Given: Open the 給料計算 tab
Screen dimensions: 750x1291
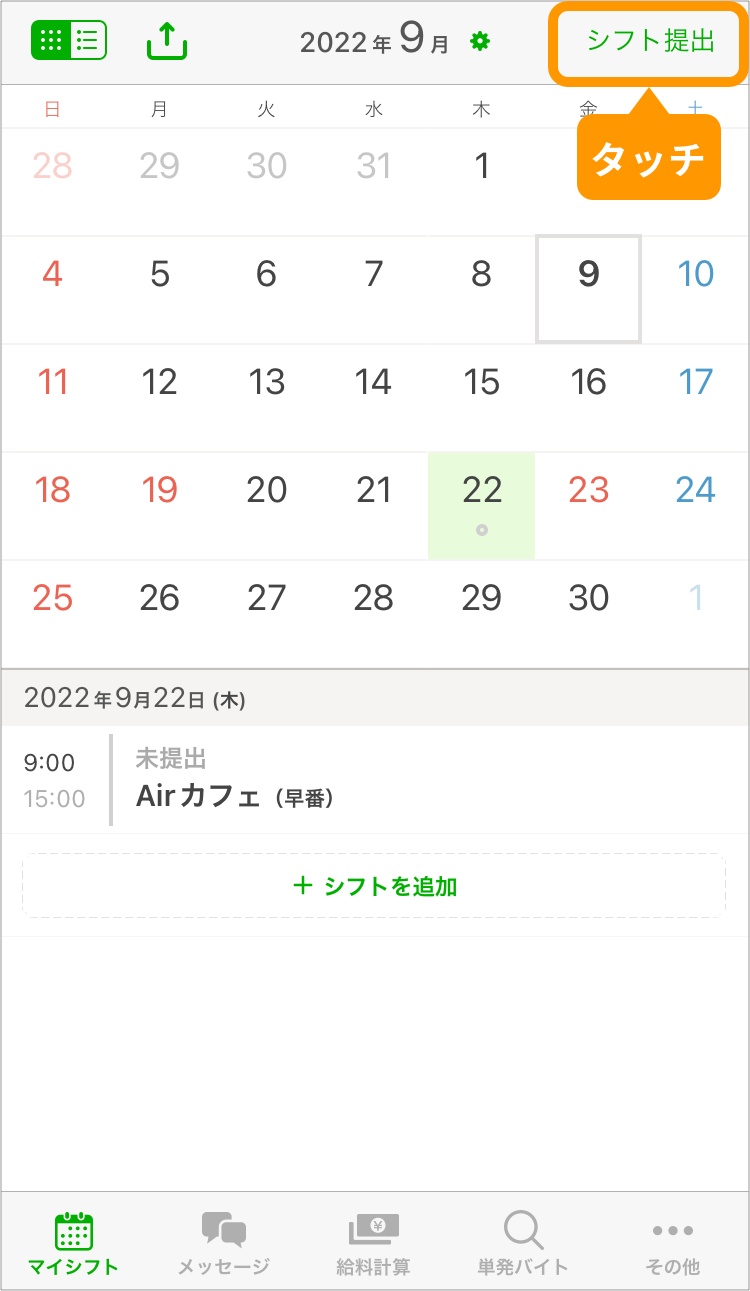Looking at the screenshot, I should pos(373,1243).
